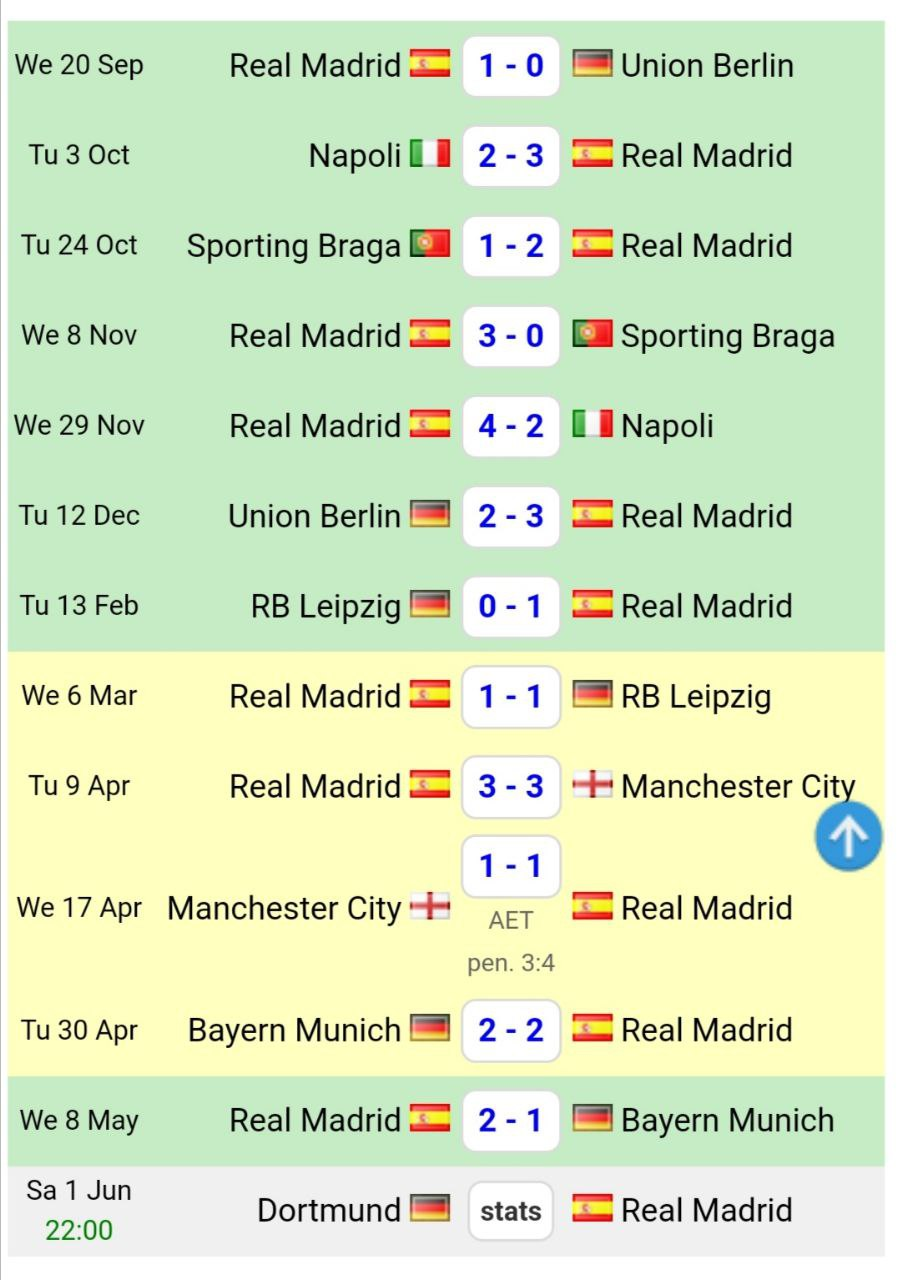
Task: View the 3 Oct Napoli 2 - 3 match
Action: pos(511,156)
